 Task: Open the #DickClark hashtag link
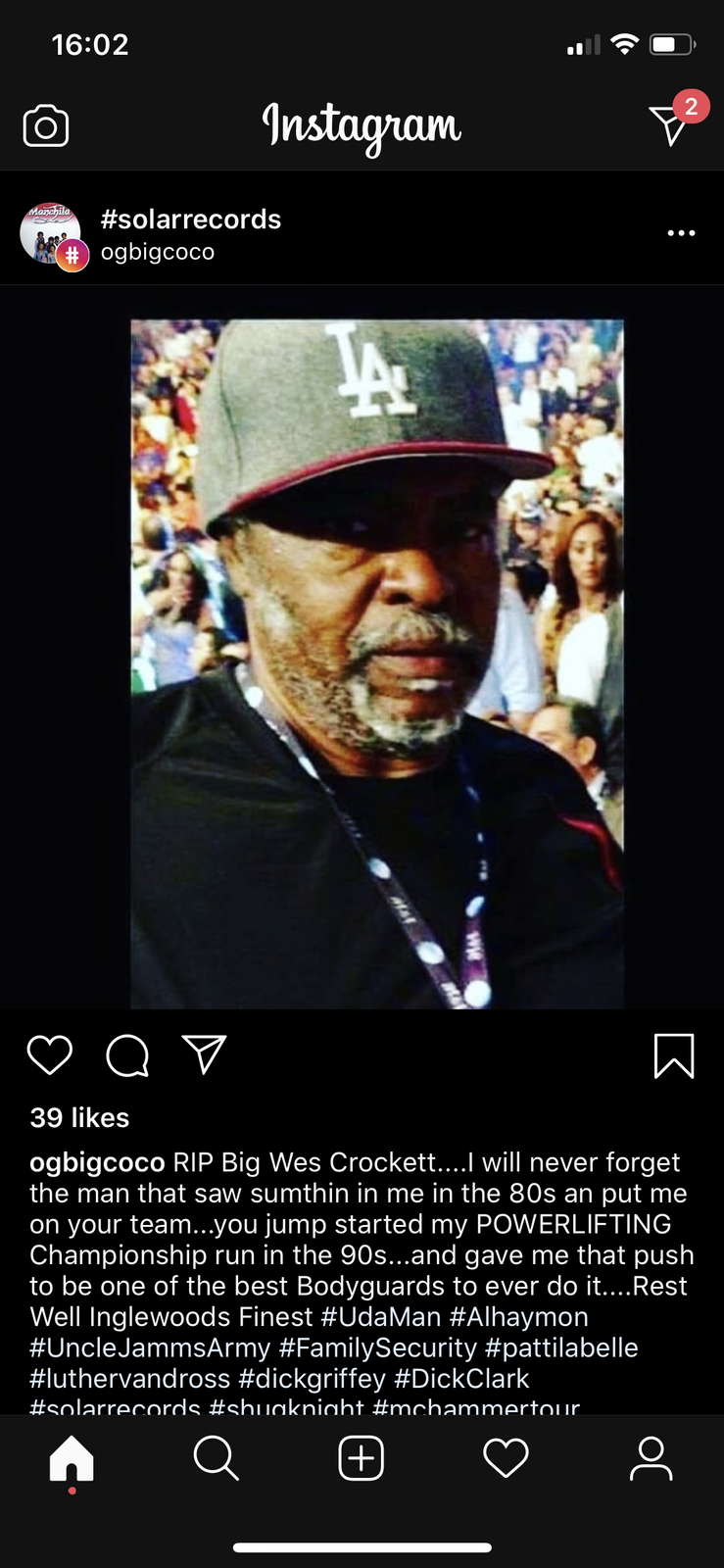click(461, 1379)
